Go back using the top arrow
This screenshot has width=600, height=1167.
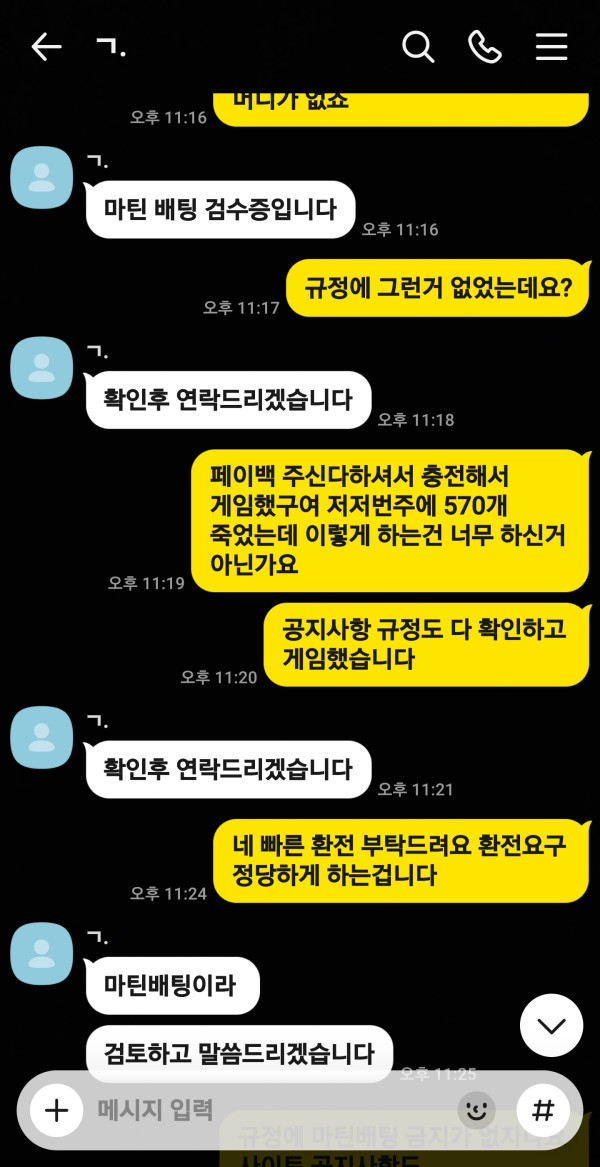pos(45,48)
